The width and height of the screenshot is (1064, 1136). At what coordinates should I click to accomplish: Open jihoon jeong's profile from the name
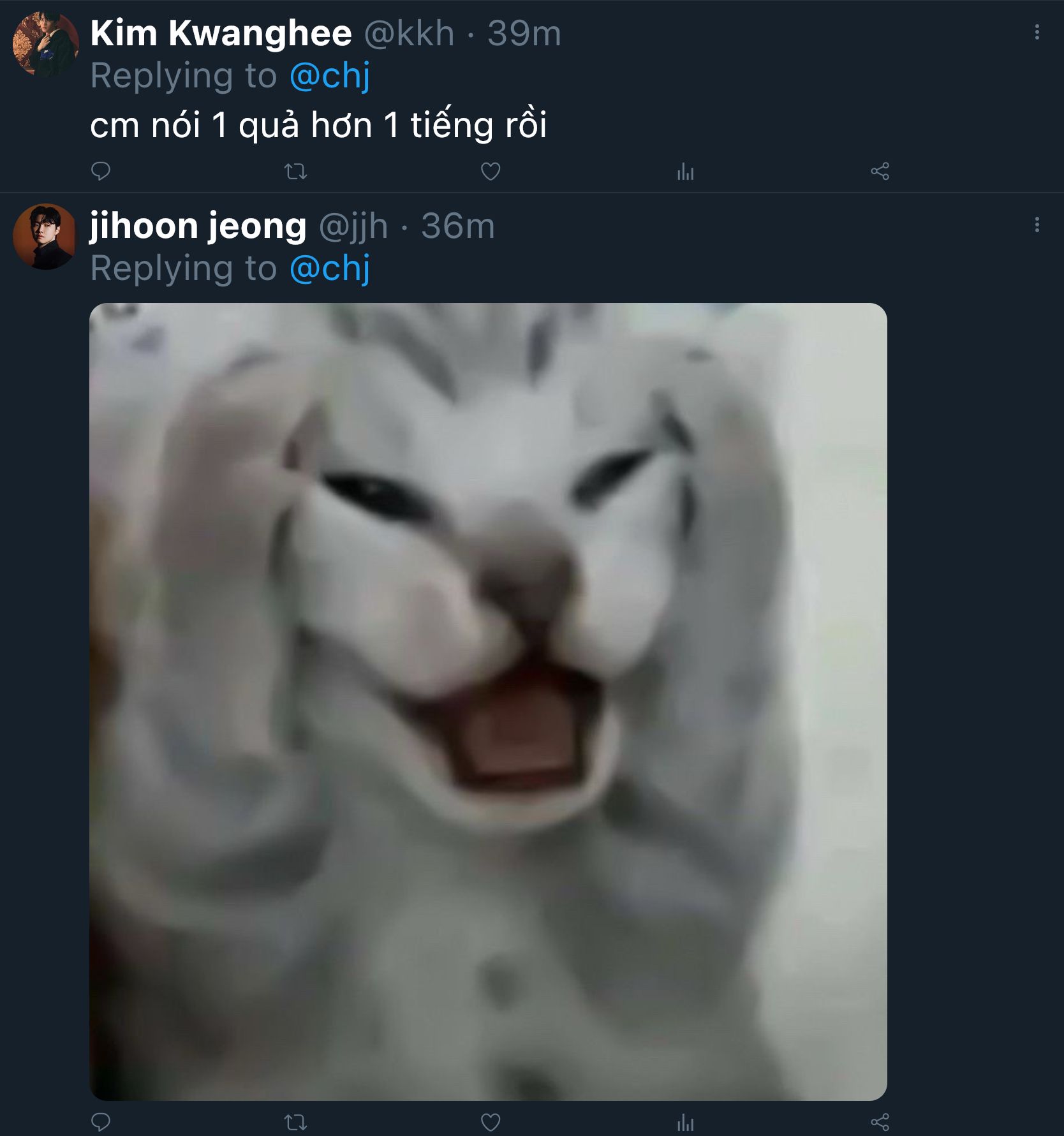point(198,226)
